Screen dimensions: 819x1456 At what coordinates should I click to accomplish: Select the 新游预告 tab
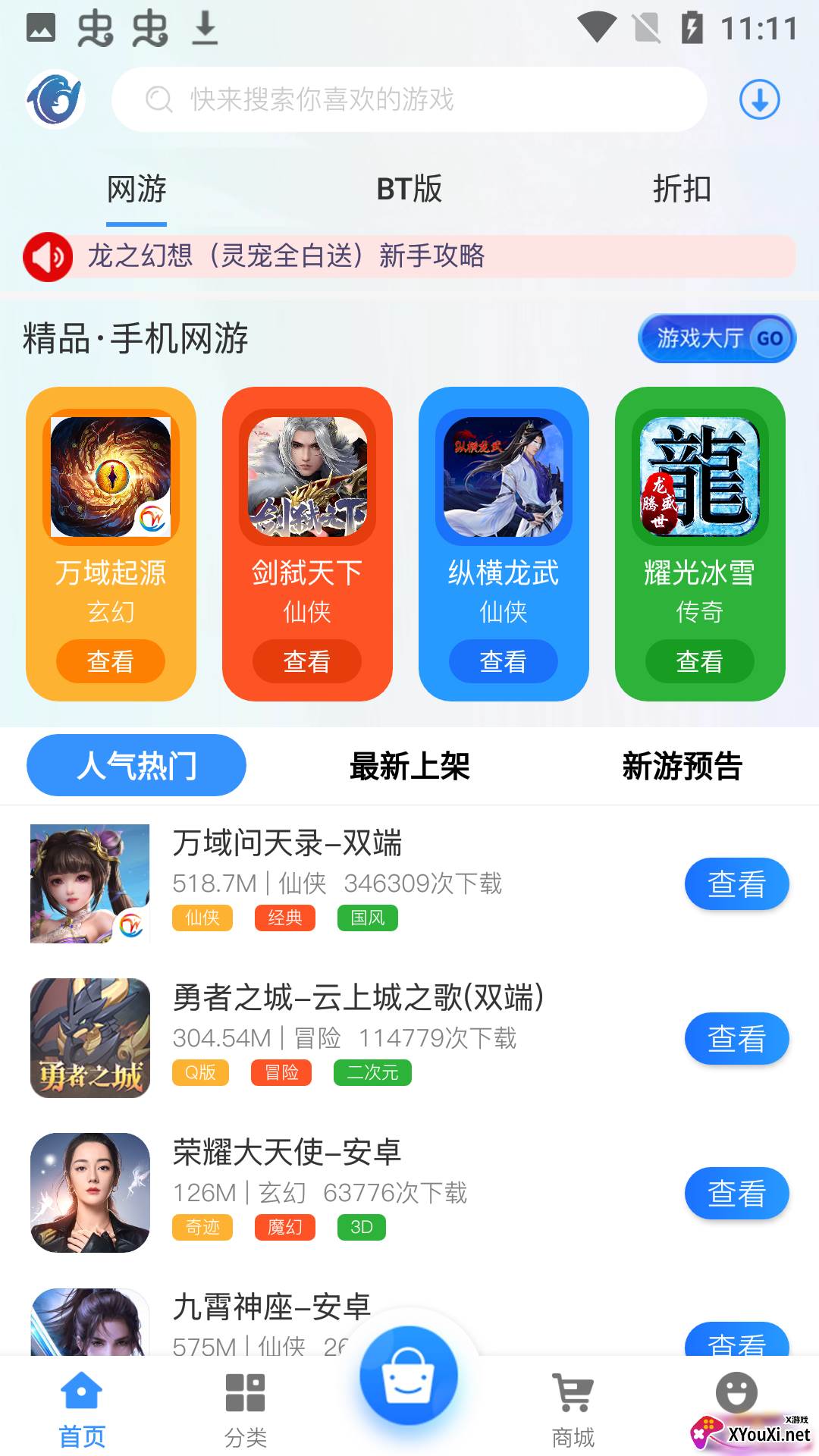pos(682,766)
